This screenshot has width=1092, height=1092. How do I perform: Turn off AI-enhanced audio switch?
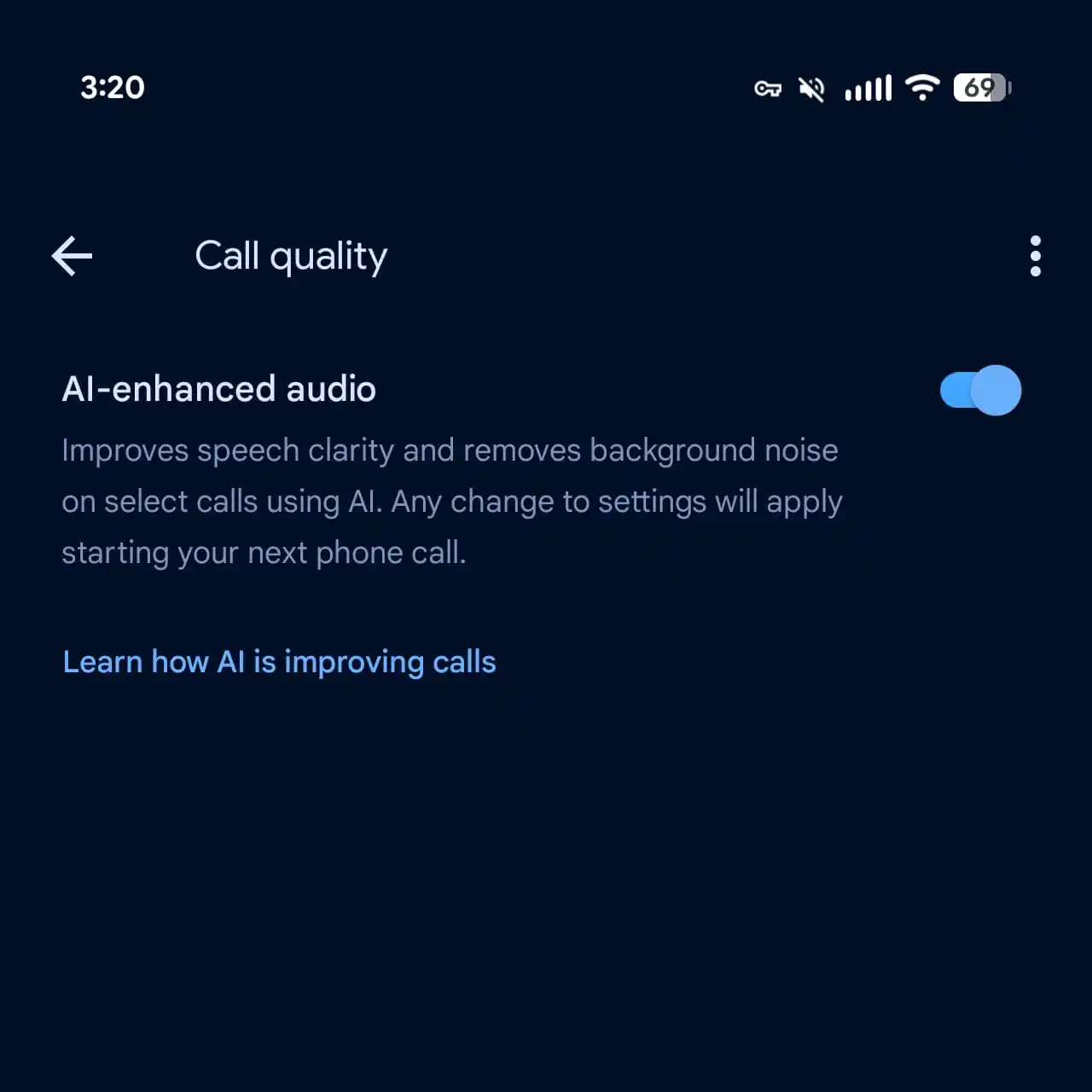(980, 391)
